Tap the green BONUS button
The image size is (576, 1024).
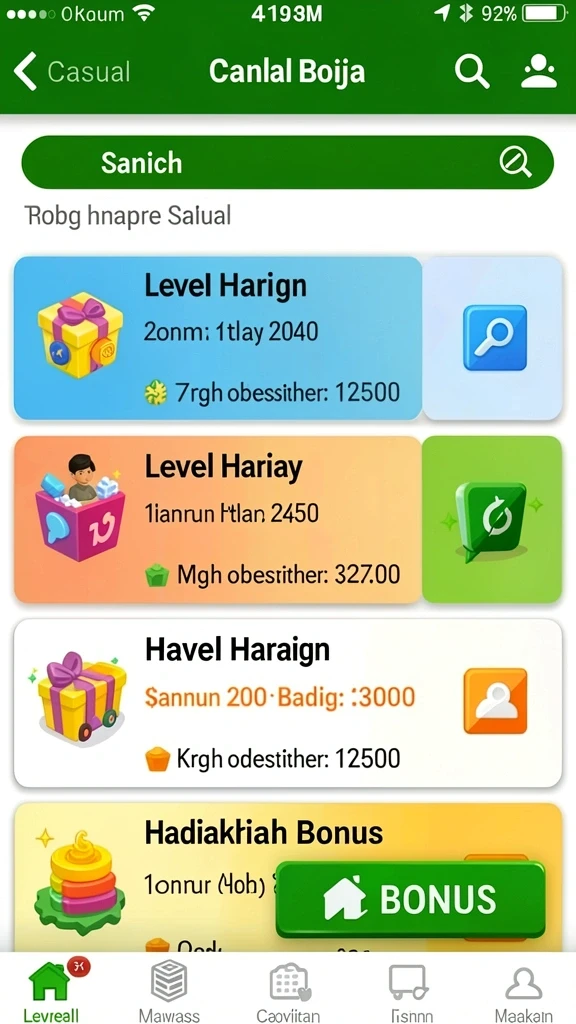coord(410,900)
